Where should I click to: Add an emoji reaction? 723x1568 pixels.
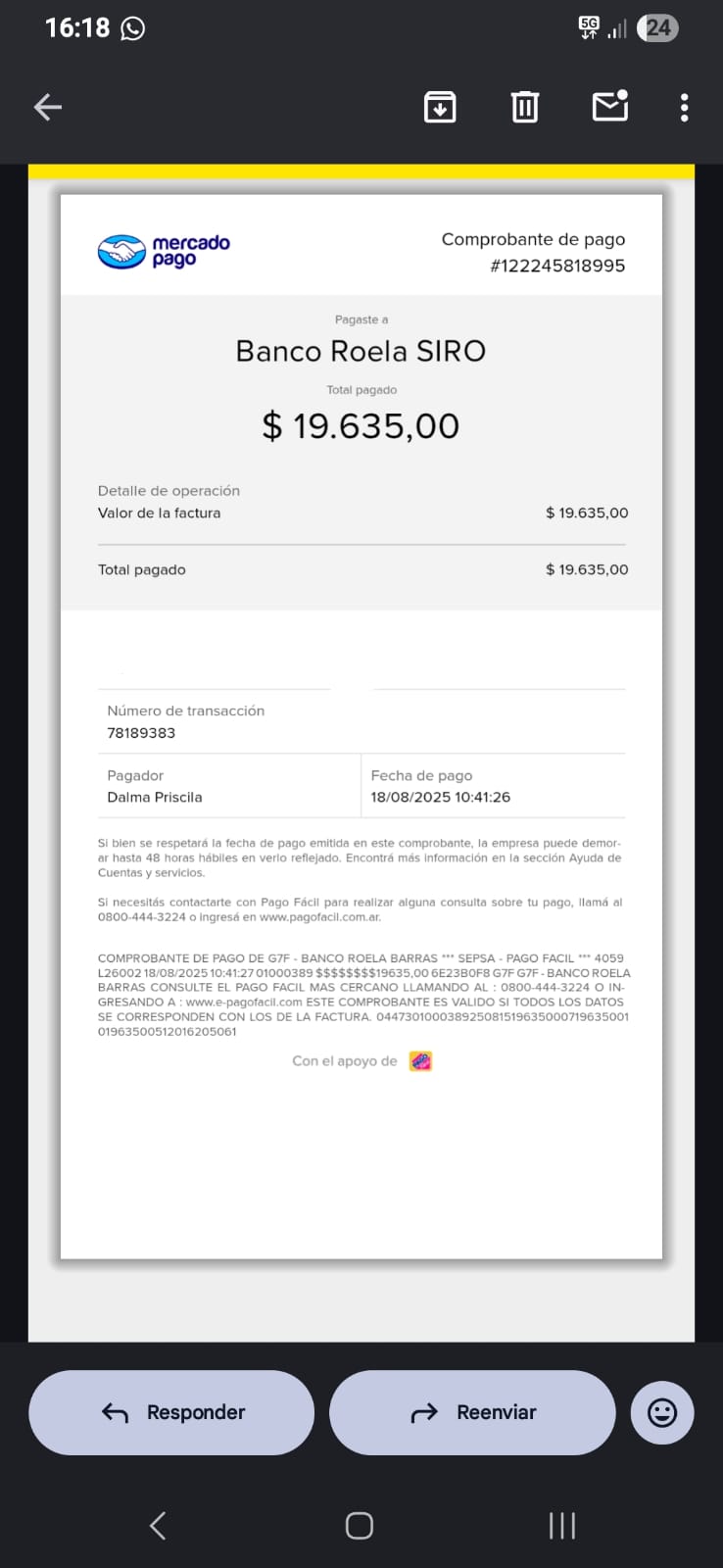(662, 1412)
